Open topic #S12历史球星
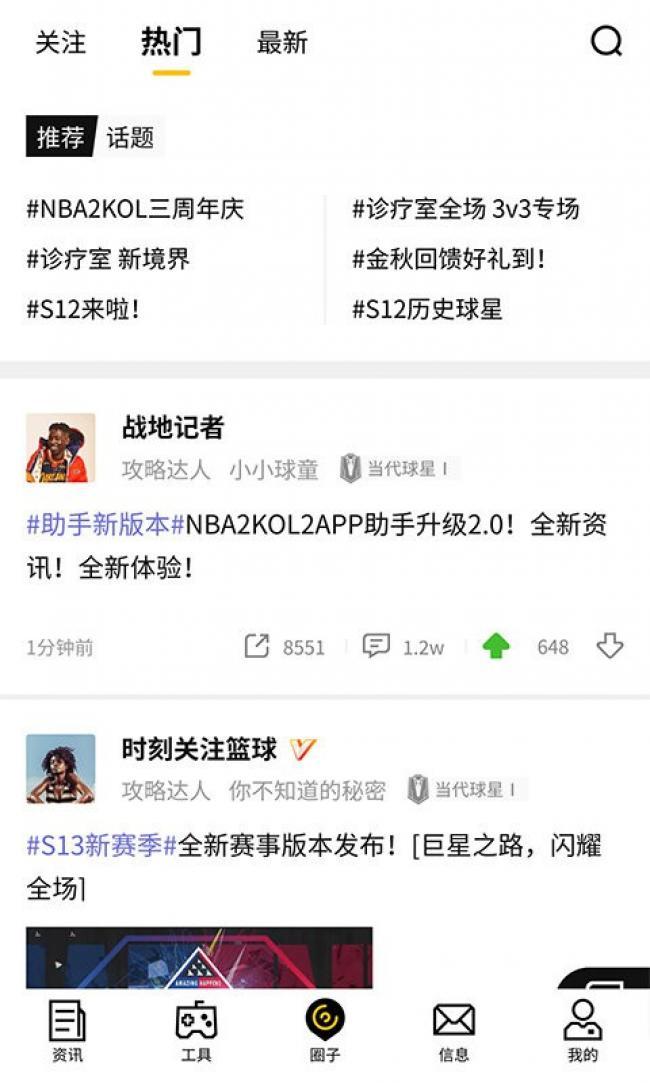 427,309
